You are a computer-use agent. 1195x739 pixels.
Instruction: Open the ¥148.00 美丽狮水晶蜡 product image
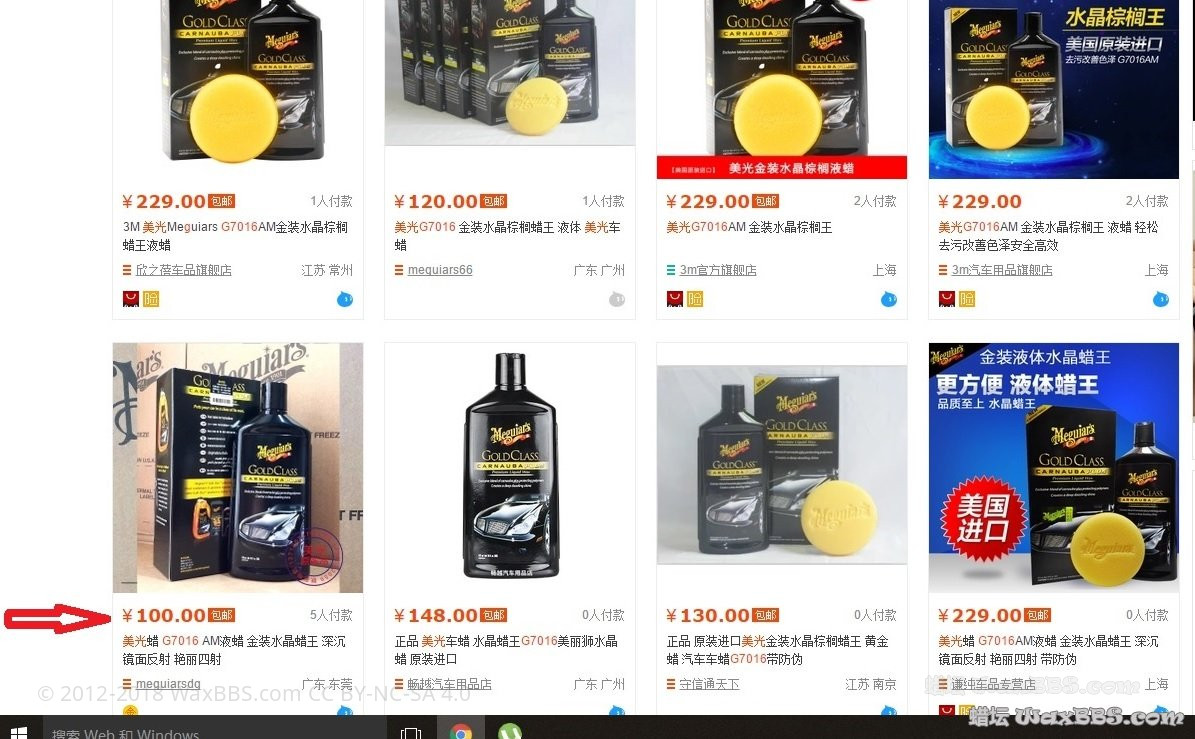point(509,468)
